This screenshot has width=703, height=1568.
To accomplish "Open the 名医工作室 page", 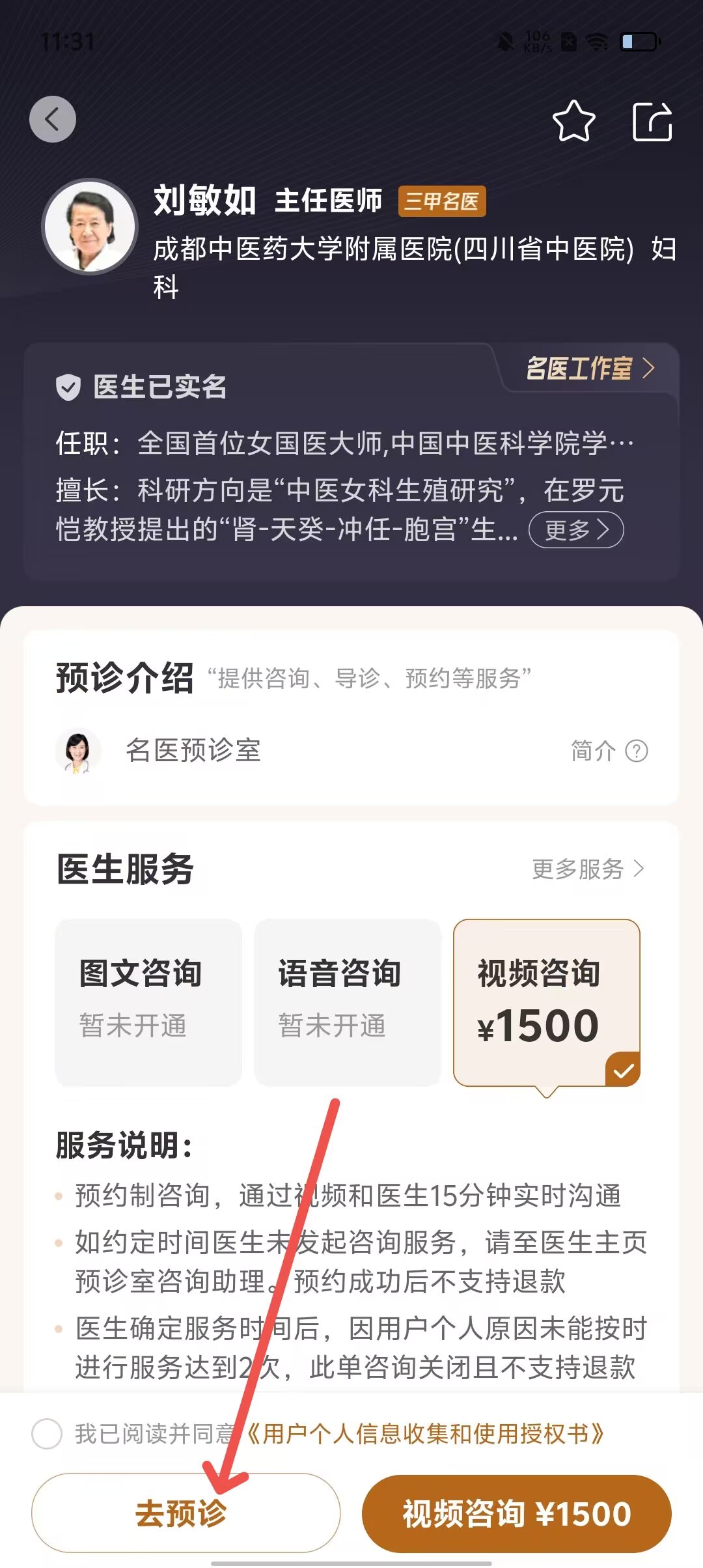I will 589,369.
